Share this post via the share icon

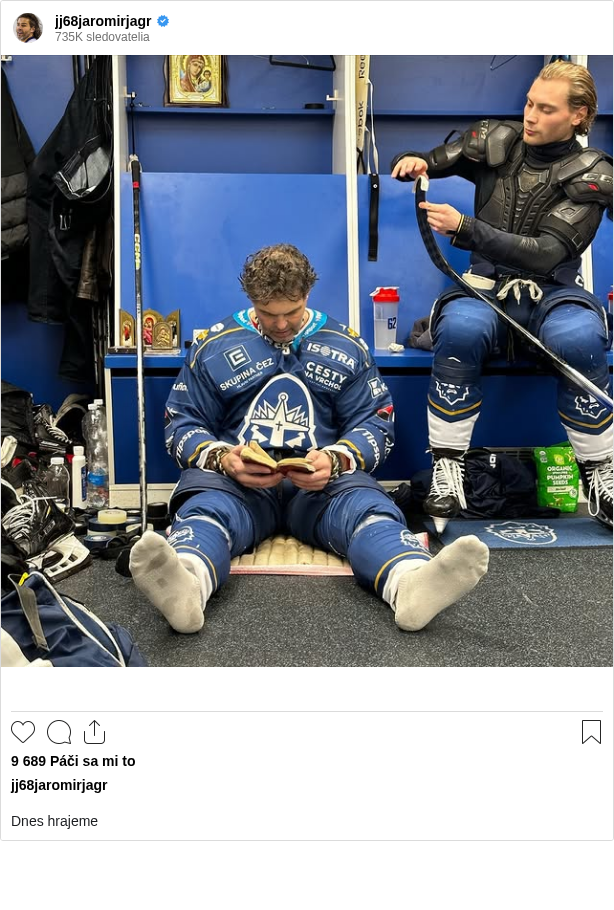pos(94,732)
